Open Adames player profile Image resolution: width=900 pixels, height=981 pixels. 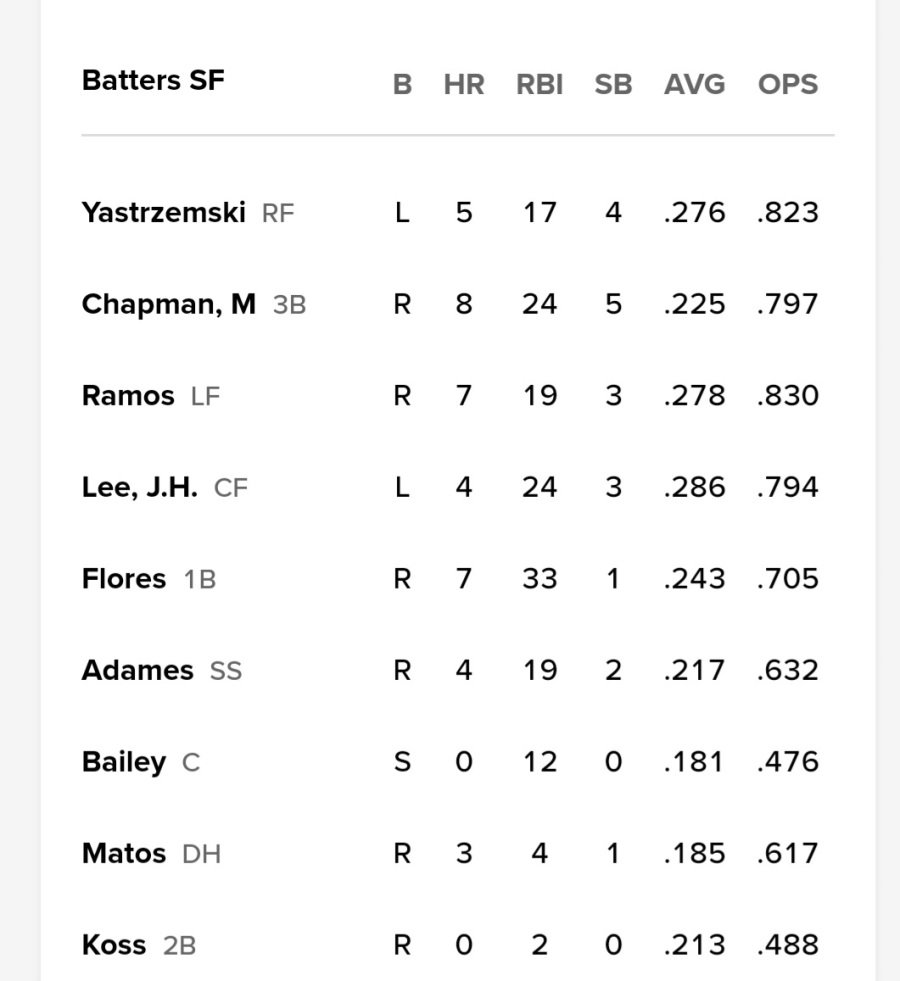click(x=137, y=670)
